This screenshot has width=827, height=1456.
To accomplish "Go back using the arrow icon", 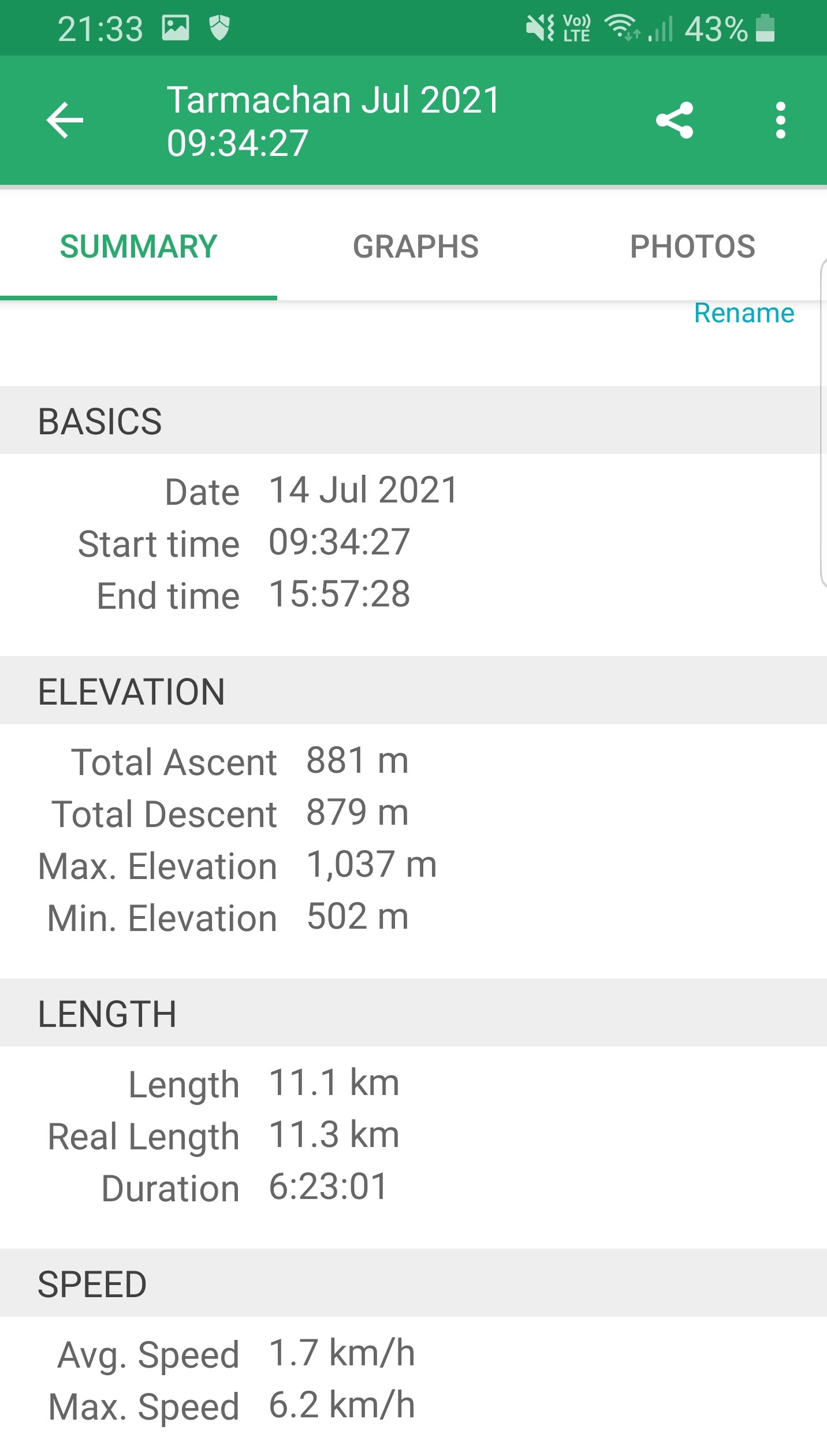I will [x=65, y=120].
